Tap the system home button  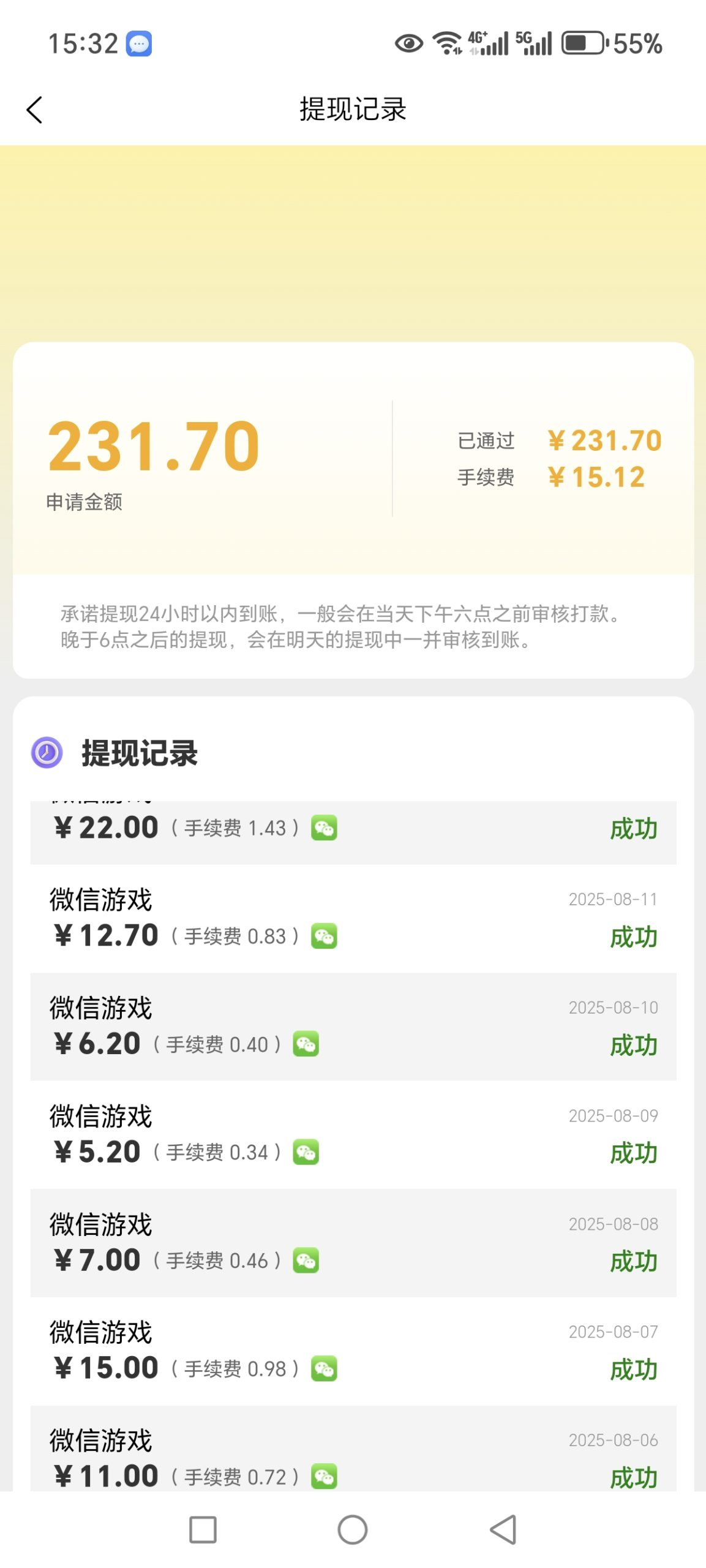[x=353, y=1529]
